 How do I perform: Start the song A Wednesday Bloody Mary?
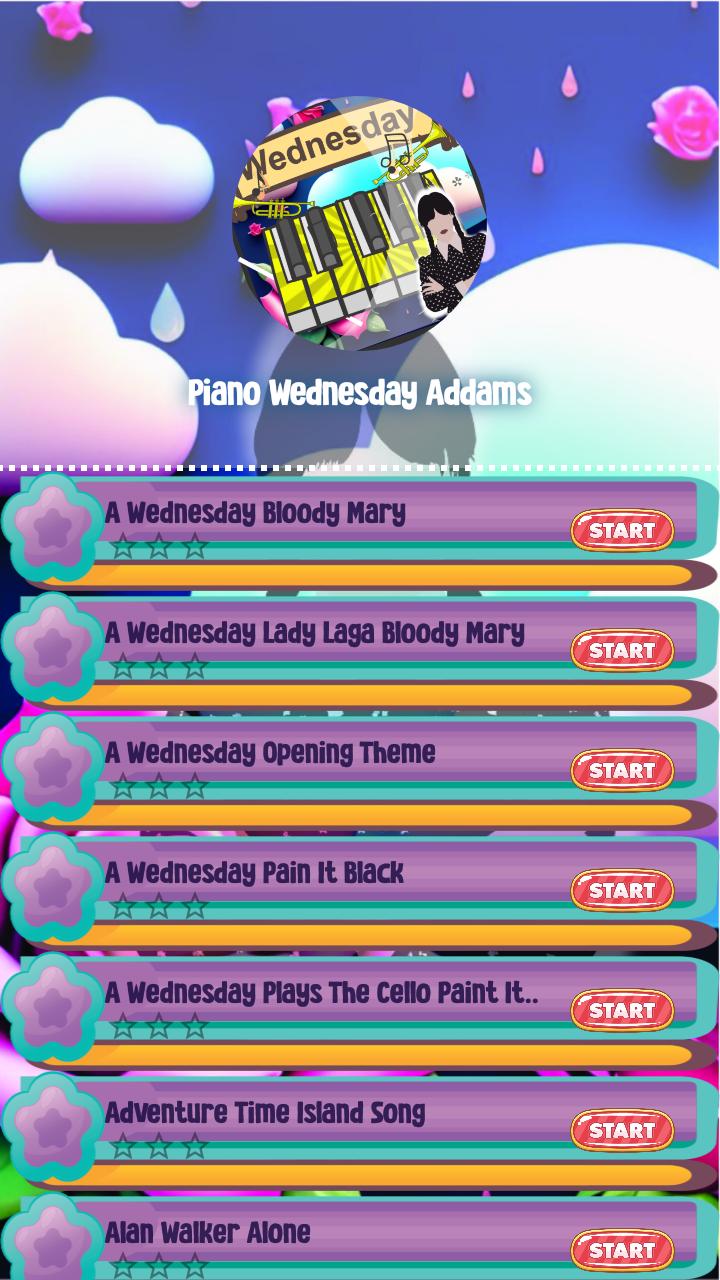point(622,530)
